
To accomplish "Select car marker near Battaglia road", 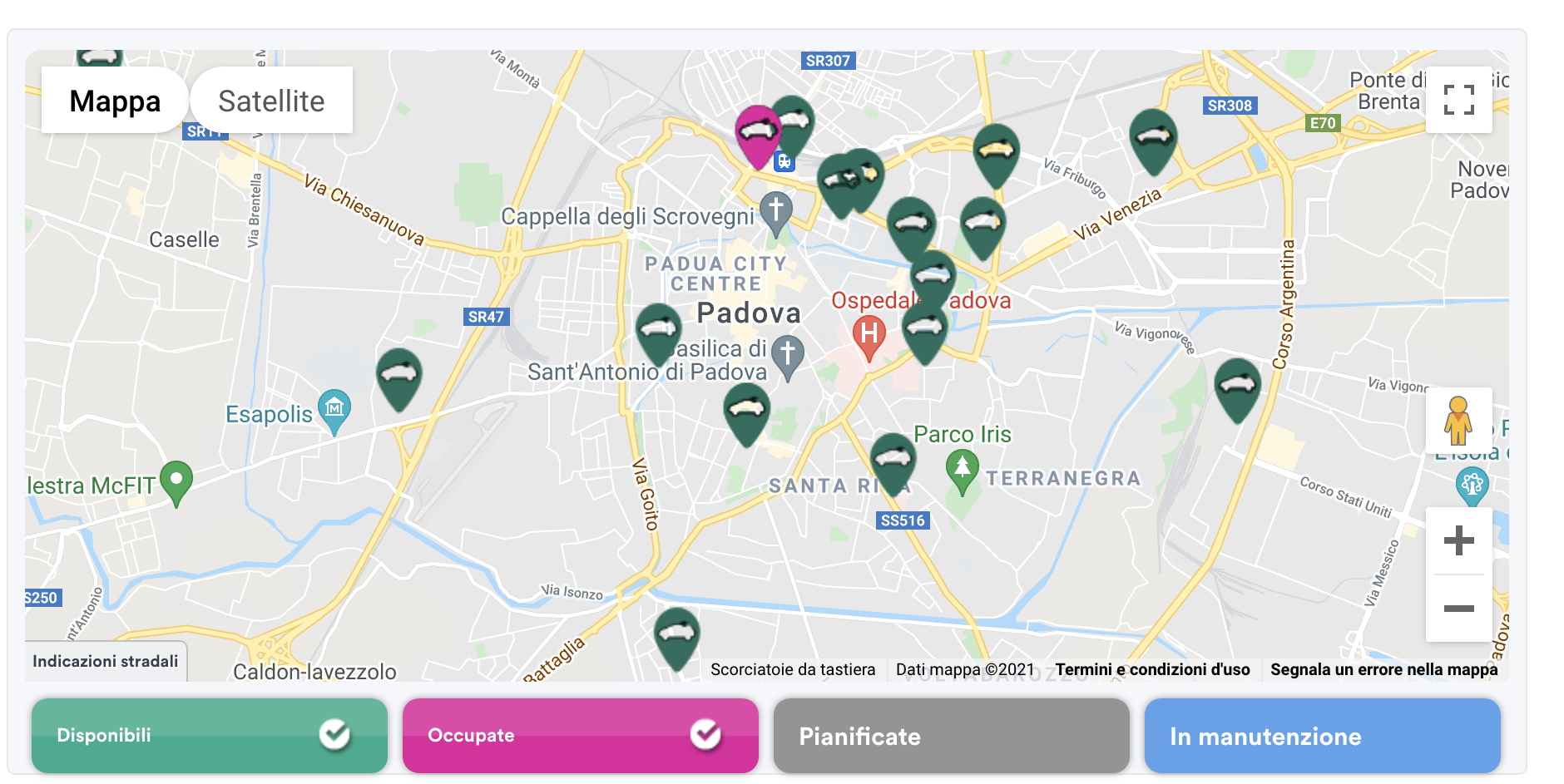I will [x=676, y=634].
